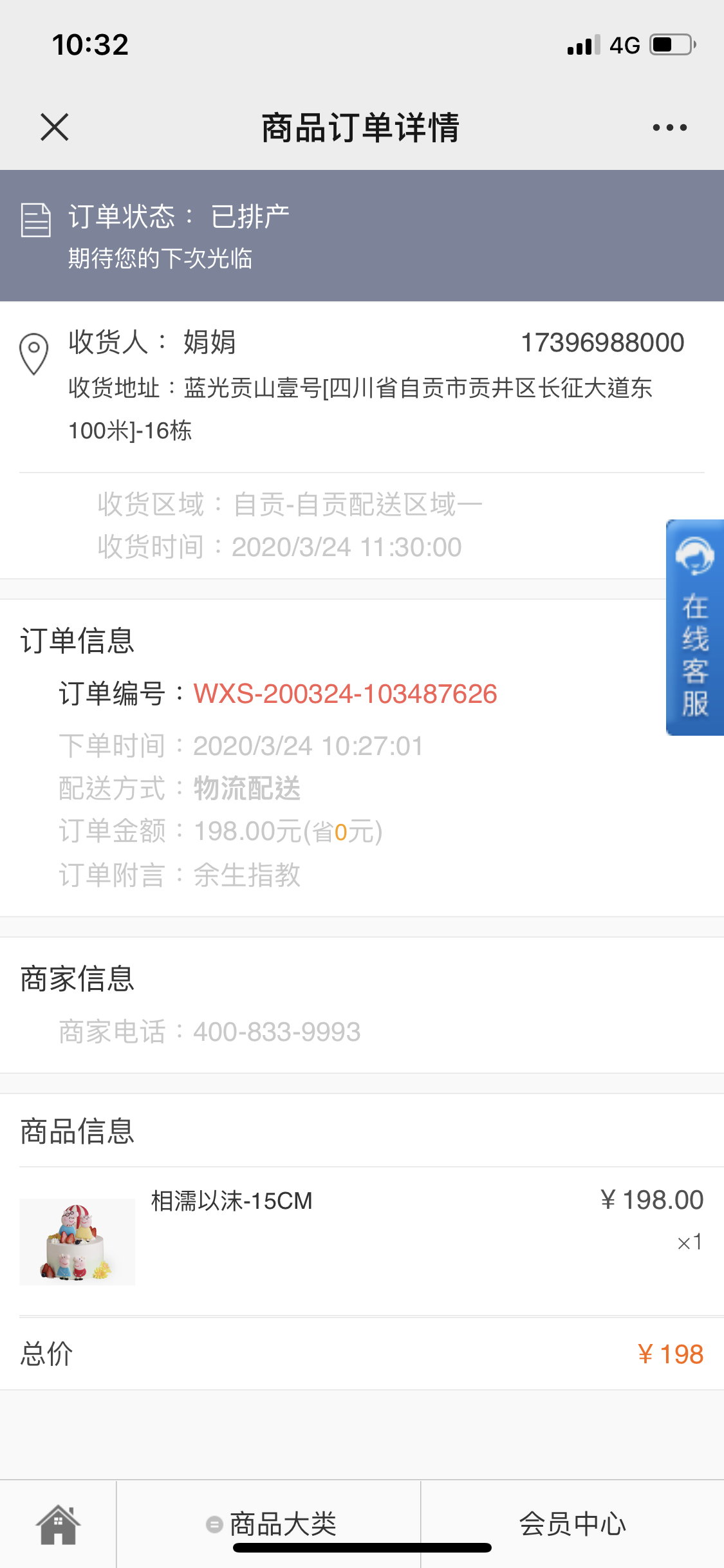Close the order details page
This screenshot has height=1568, width=724.
click(55, 127)
